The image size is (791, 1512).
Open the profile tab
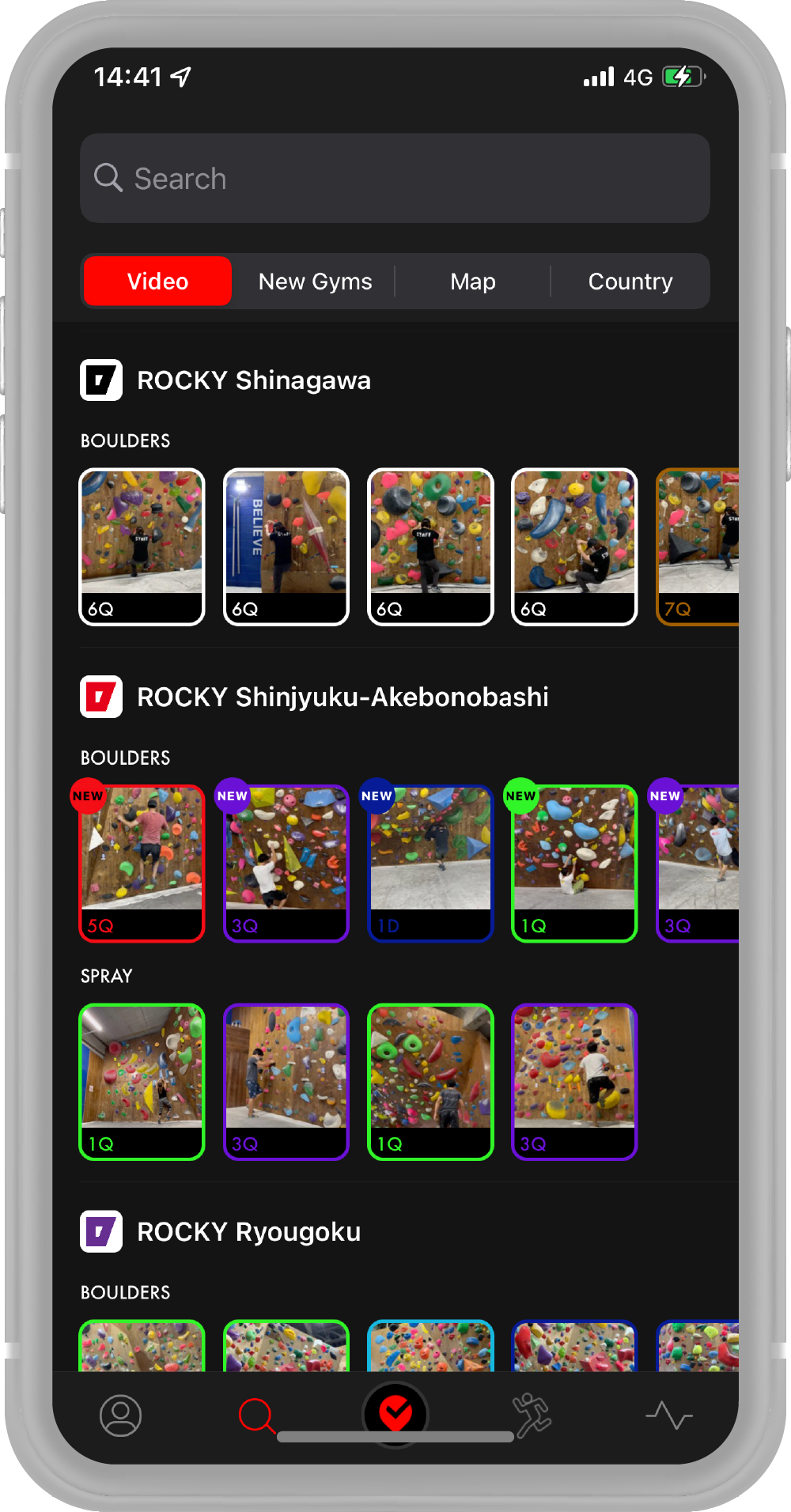coord(120,1416)
